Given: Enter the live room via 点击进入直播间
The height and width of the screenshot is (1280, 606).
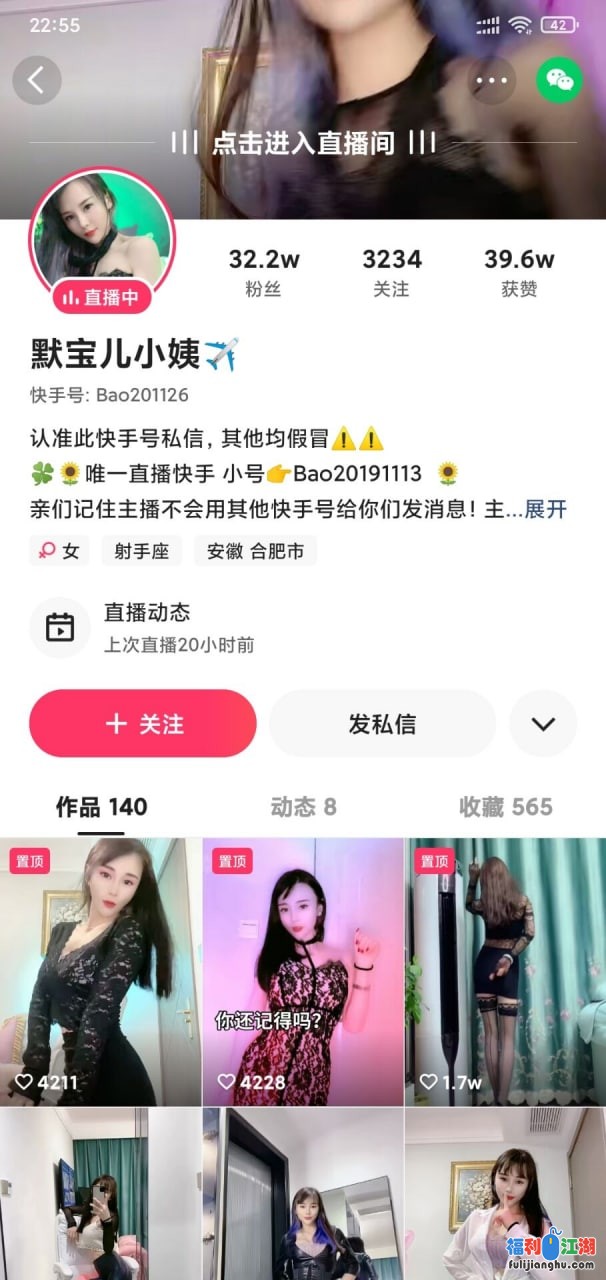Looking at the screenshot, I should click(303, 142).
